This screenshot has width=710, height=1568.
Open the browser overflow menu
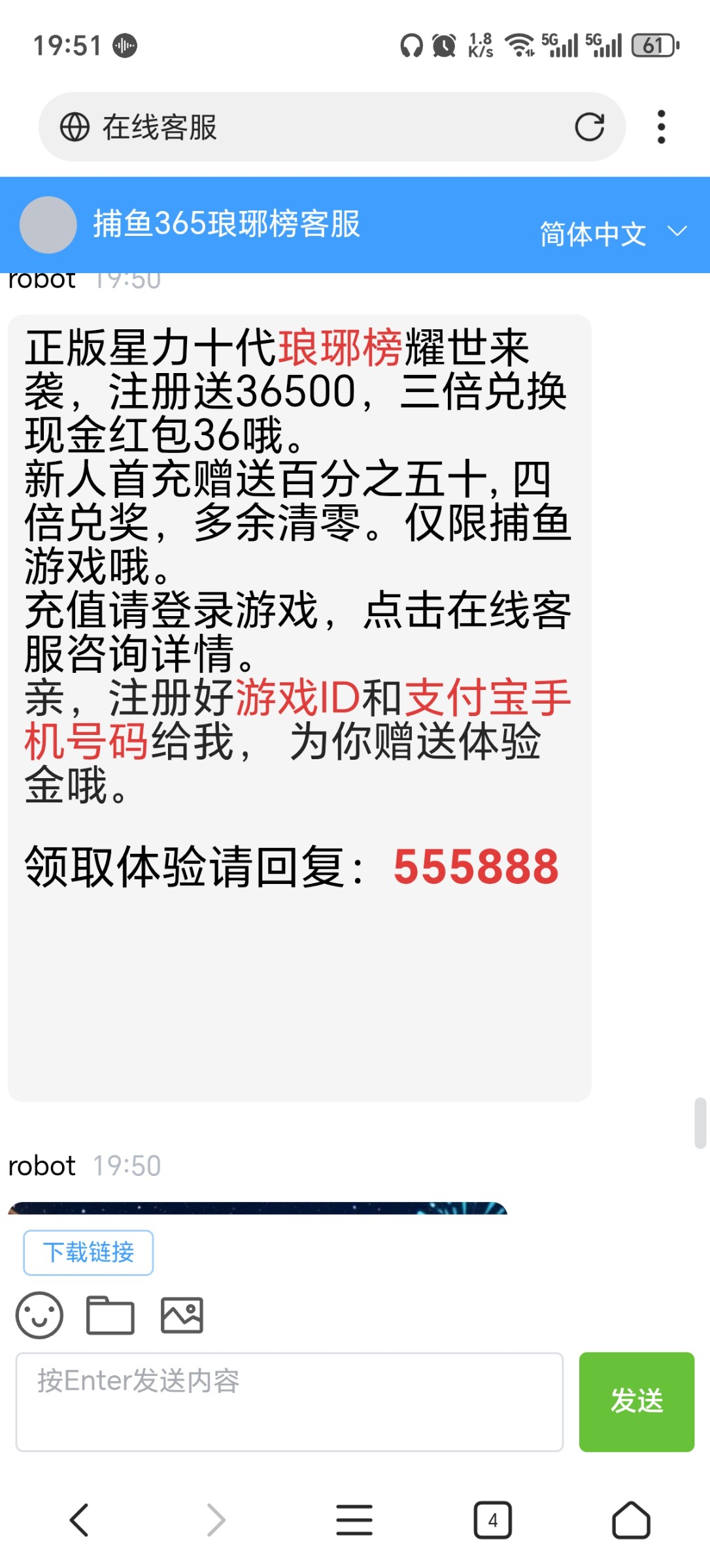661,127
